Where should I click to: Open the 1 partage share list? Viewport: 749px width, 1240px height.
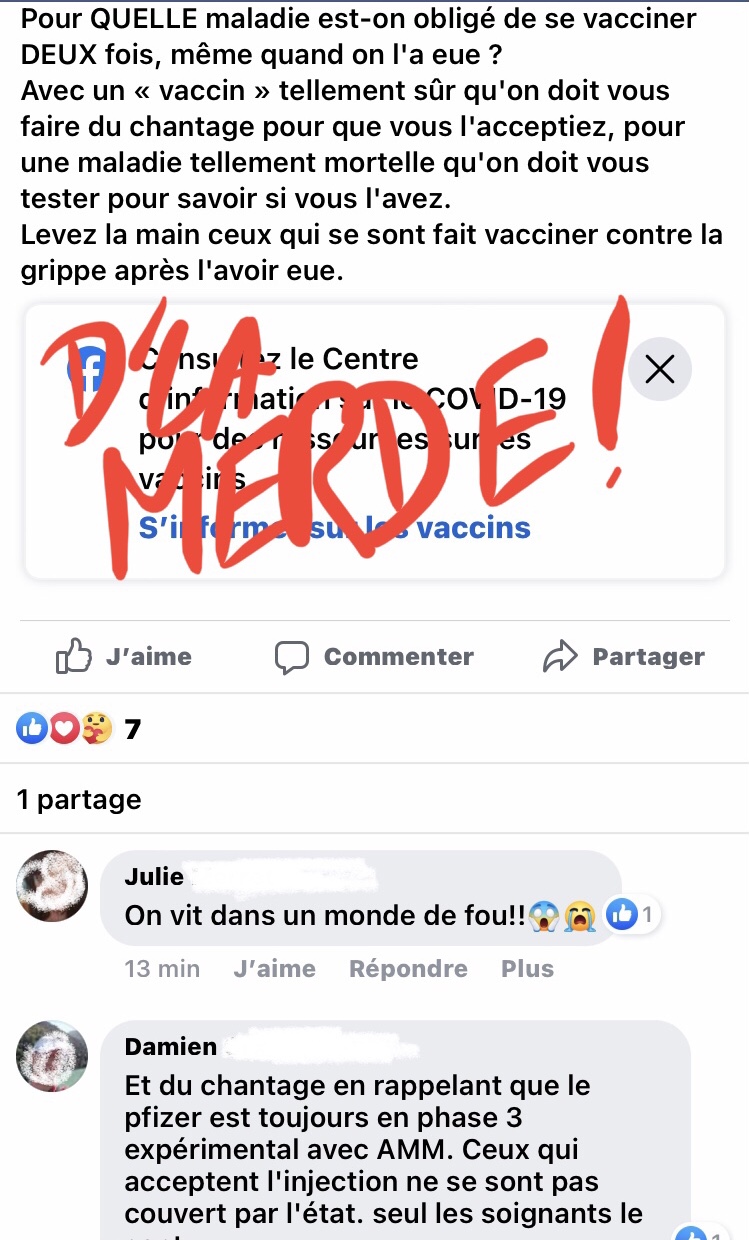point(79,799)
